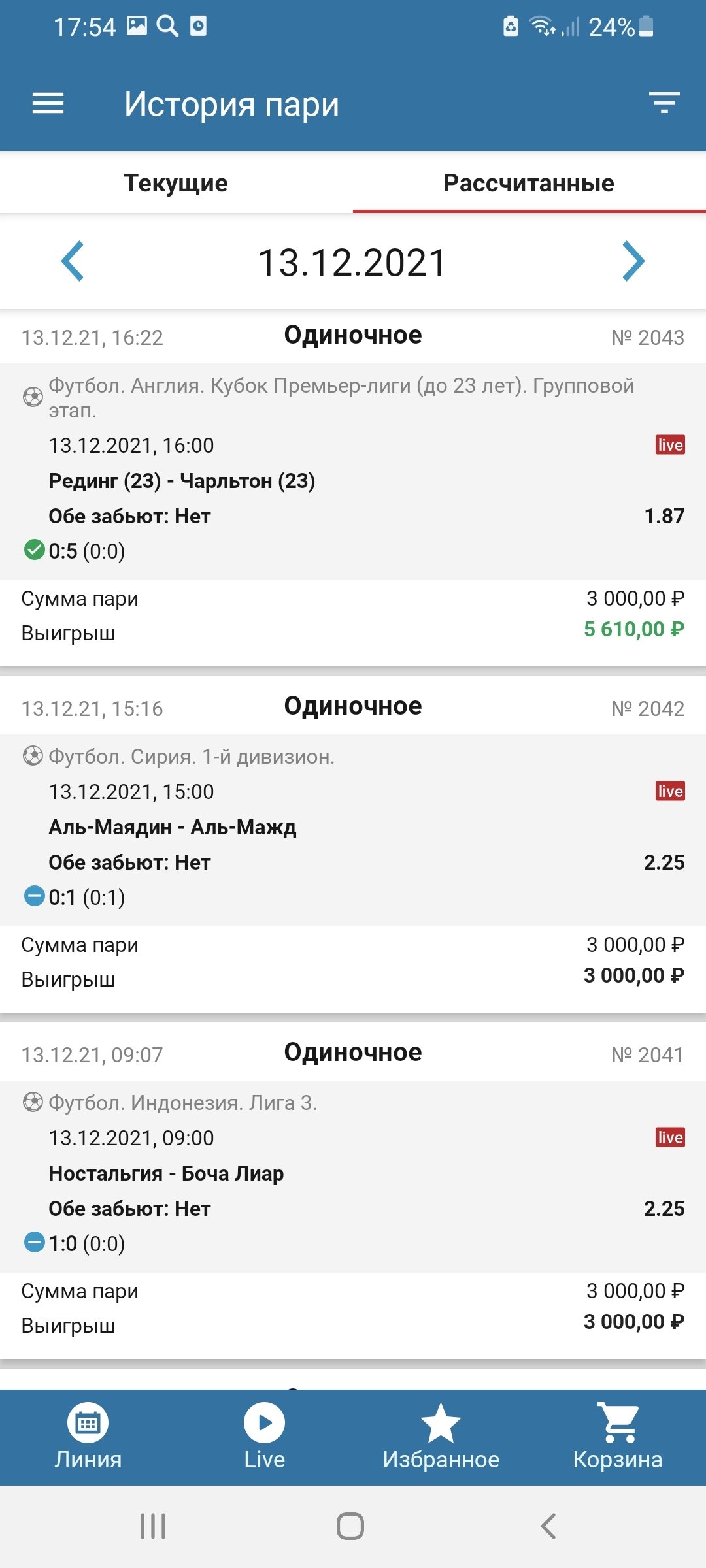Switch to the Текущие tab
Viewport: 706px width, 1568px height.
(176, 183)
